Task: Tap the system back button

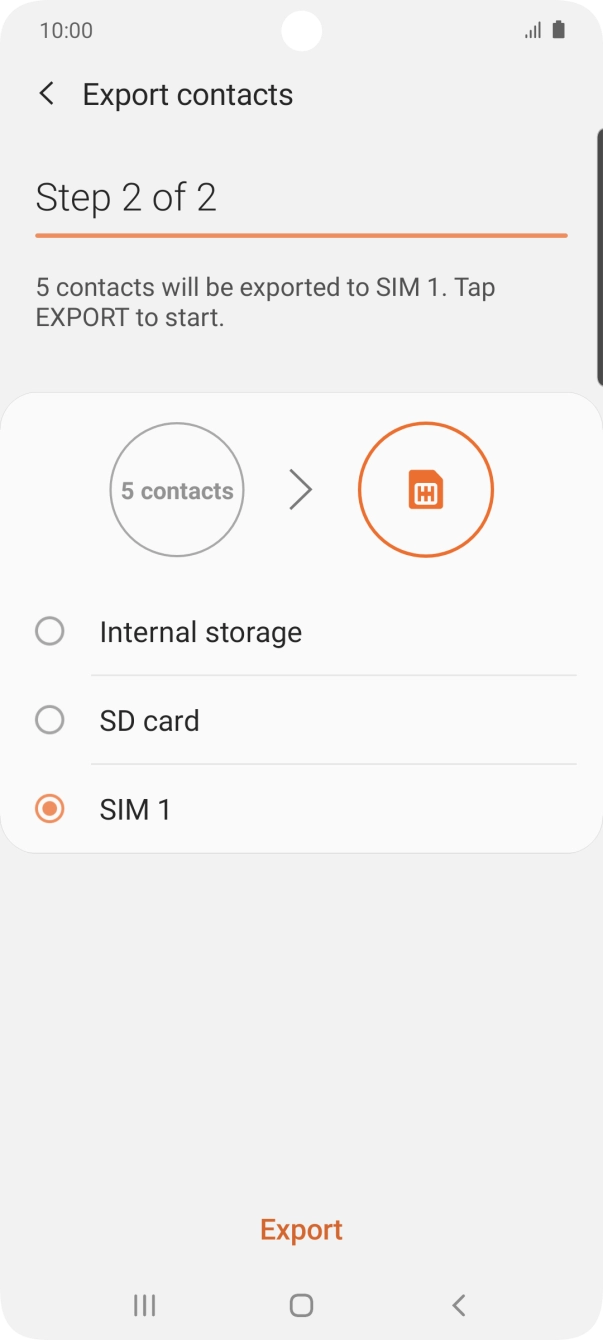Action: coord(458,1304)
